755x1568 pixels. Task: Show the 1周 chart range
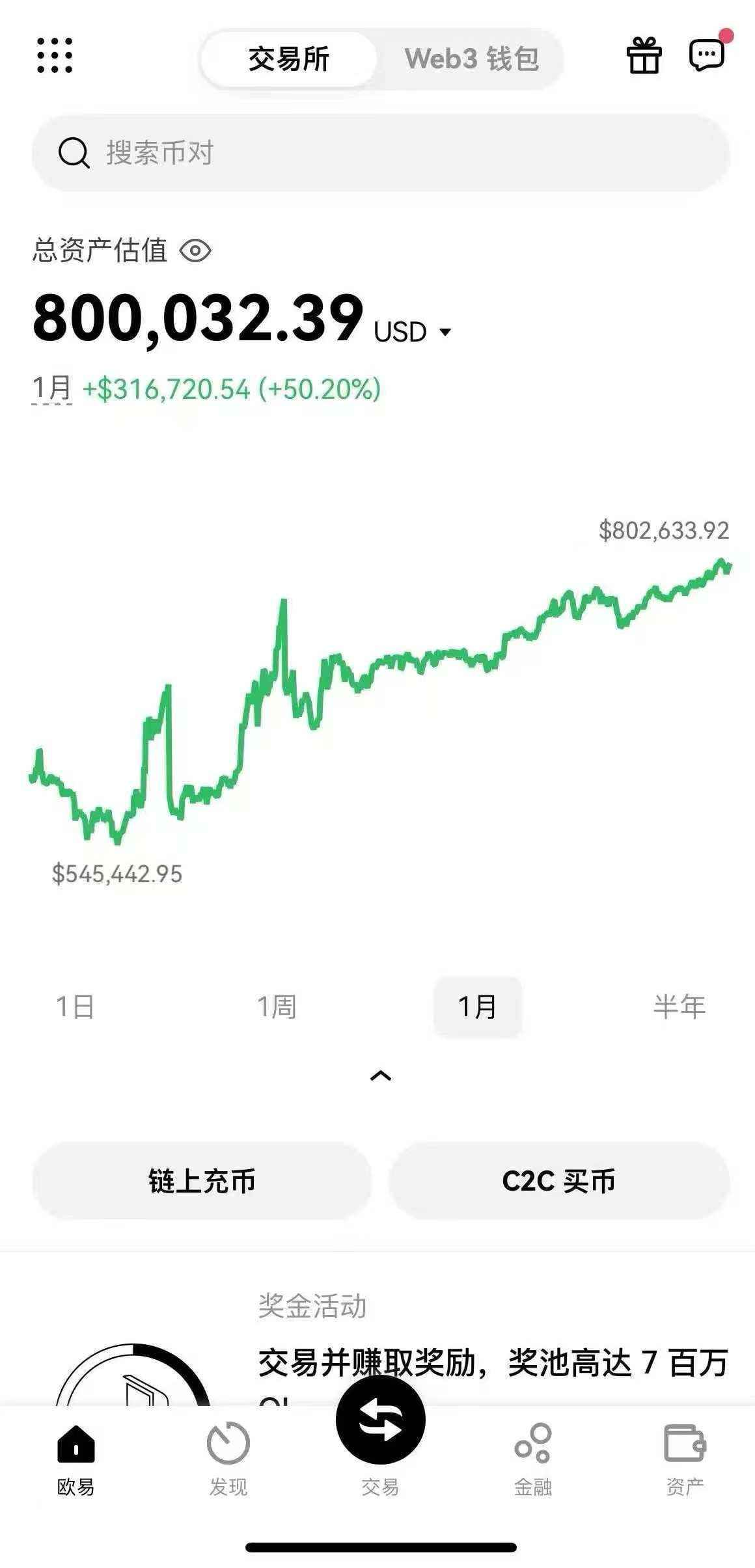(277, 1007)
